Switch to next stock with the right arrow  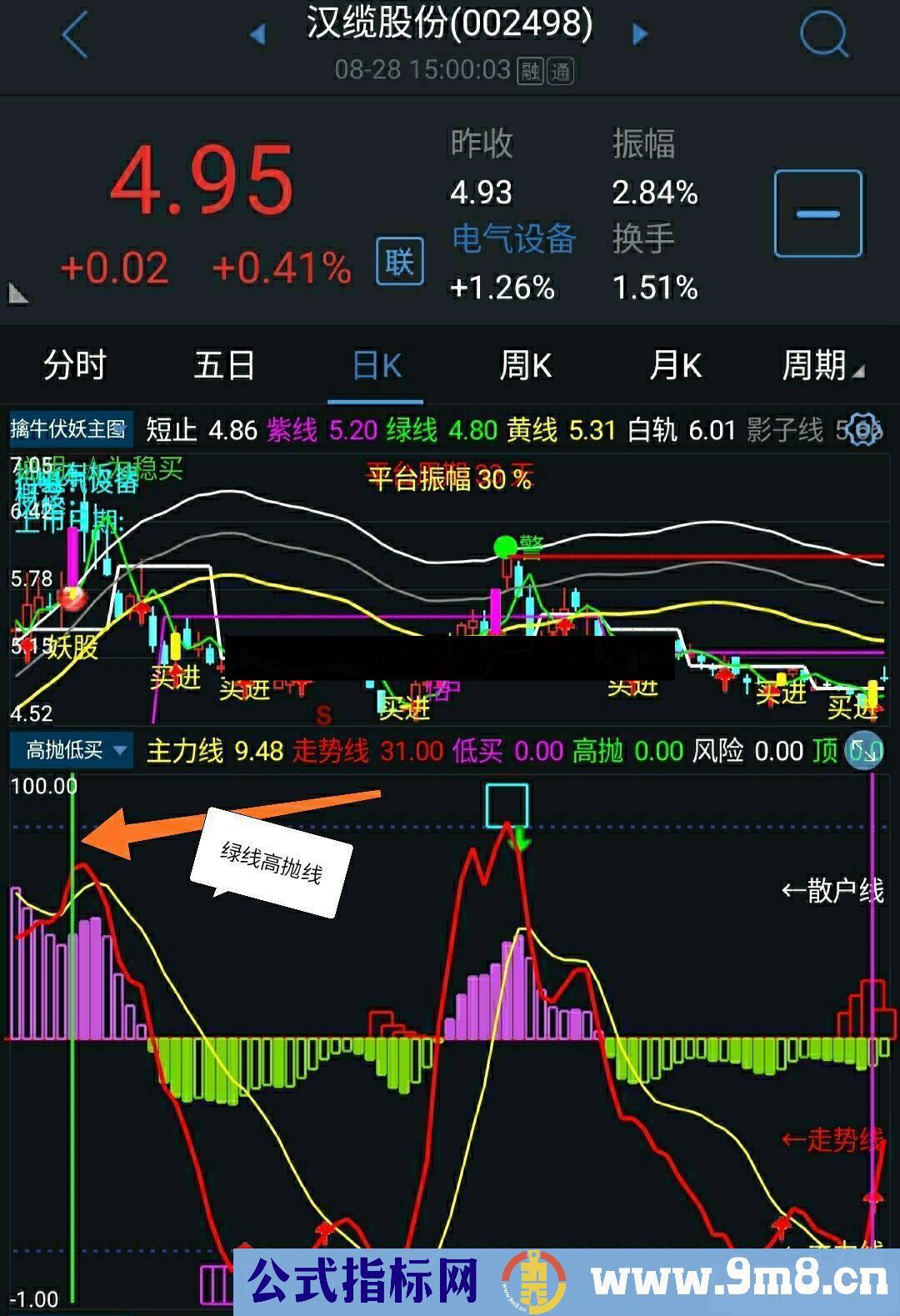(x=640, y=35)
